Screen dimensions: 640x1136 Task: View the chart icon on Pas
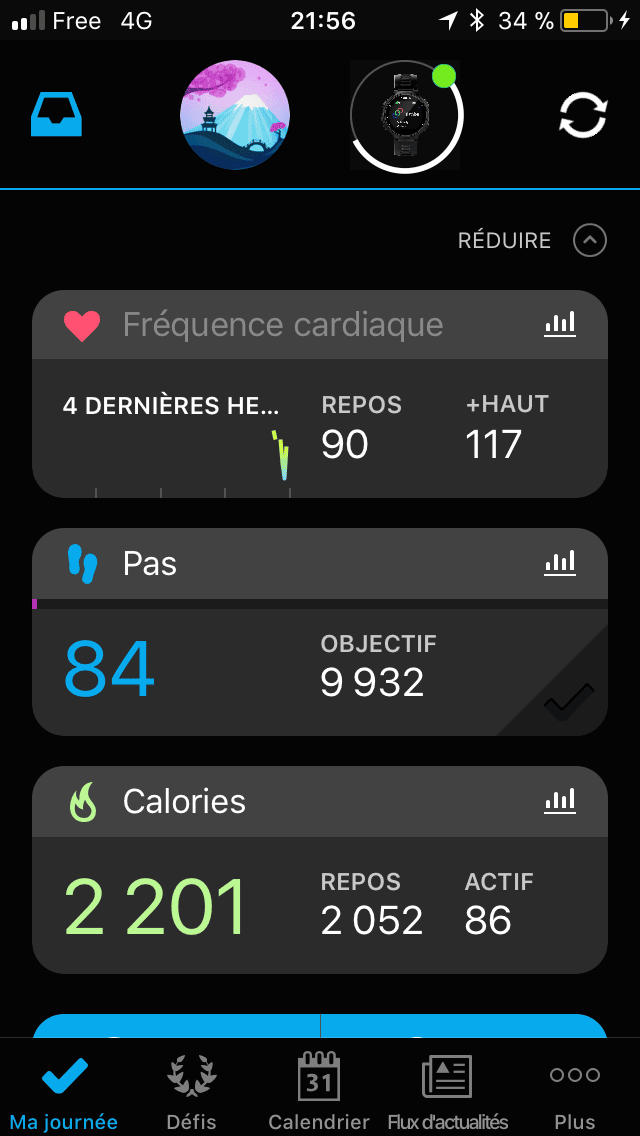[560, 562]
